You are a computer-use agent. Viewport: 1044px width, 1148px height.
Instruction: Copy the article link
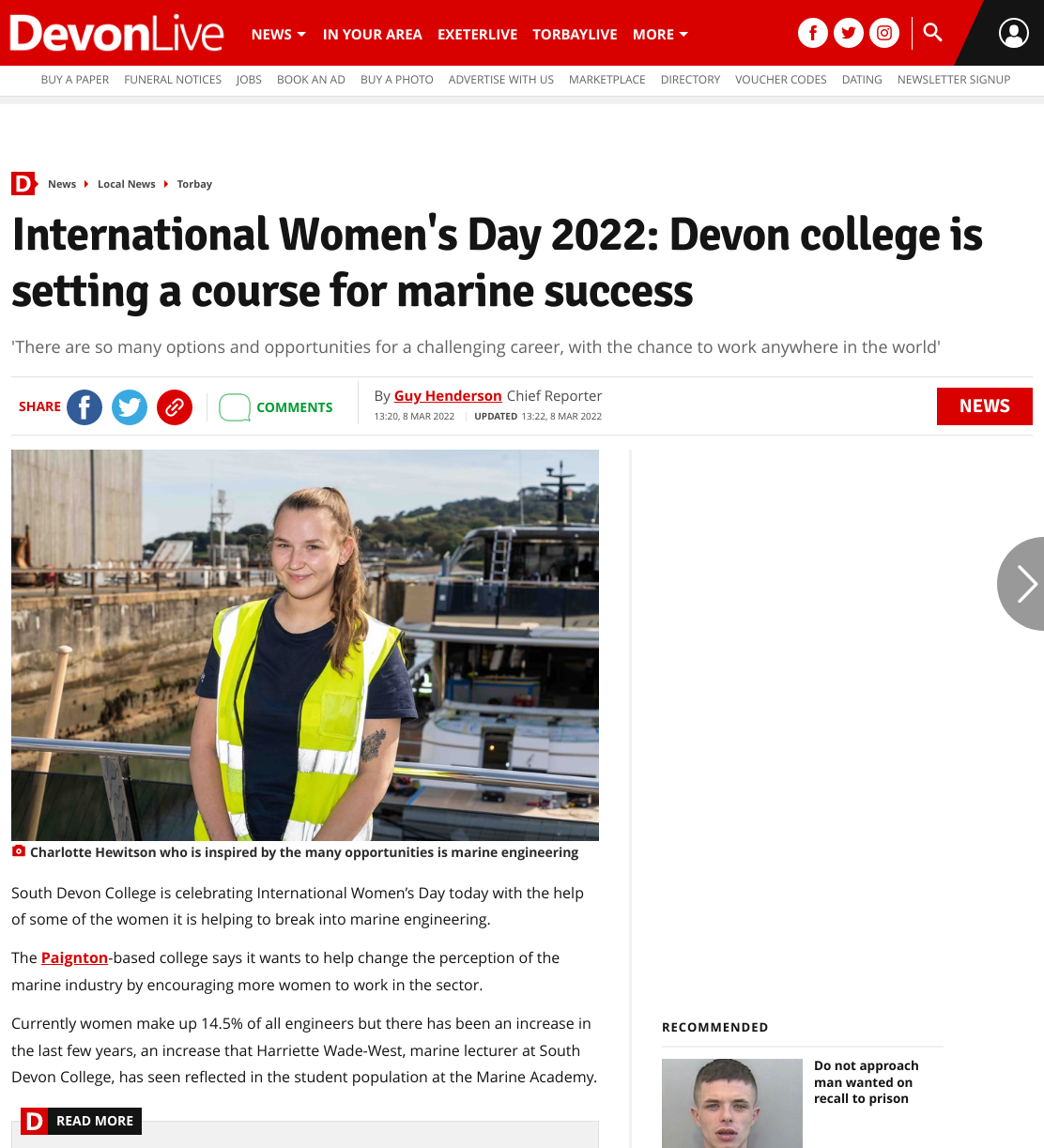(x=175, y=406)
